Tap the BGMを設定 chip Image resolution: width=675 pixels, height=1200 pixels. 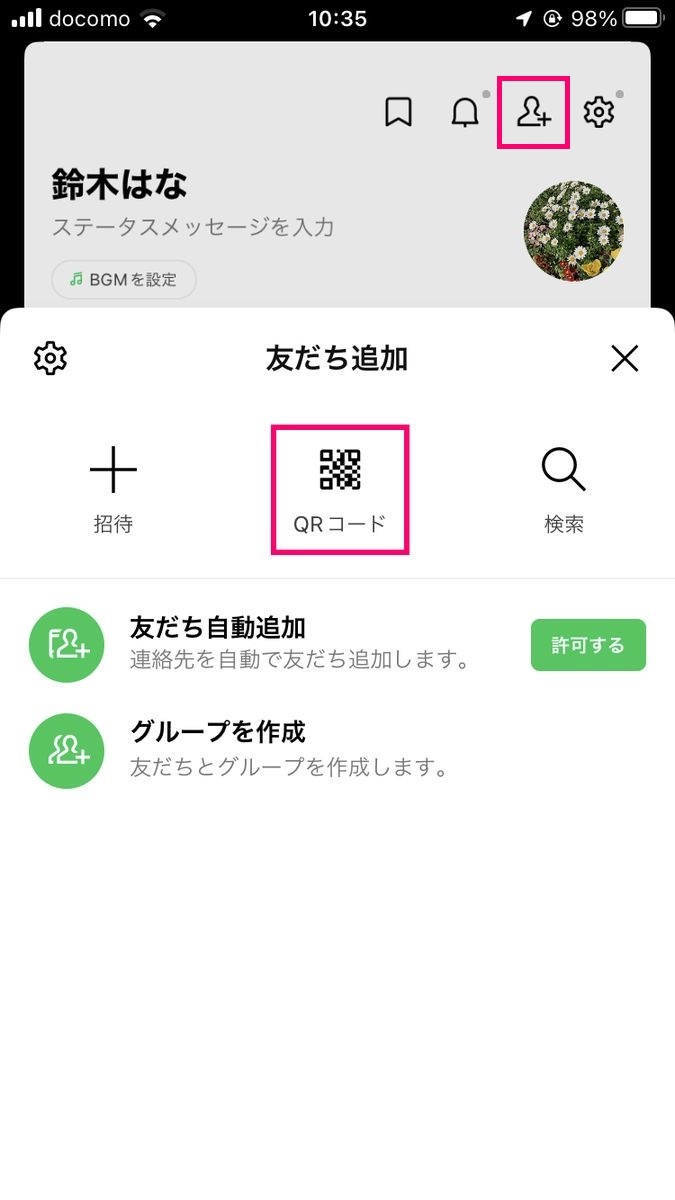coord(124,280)
